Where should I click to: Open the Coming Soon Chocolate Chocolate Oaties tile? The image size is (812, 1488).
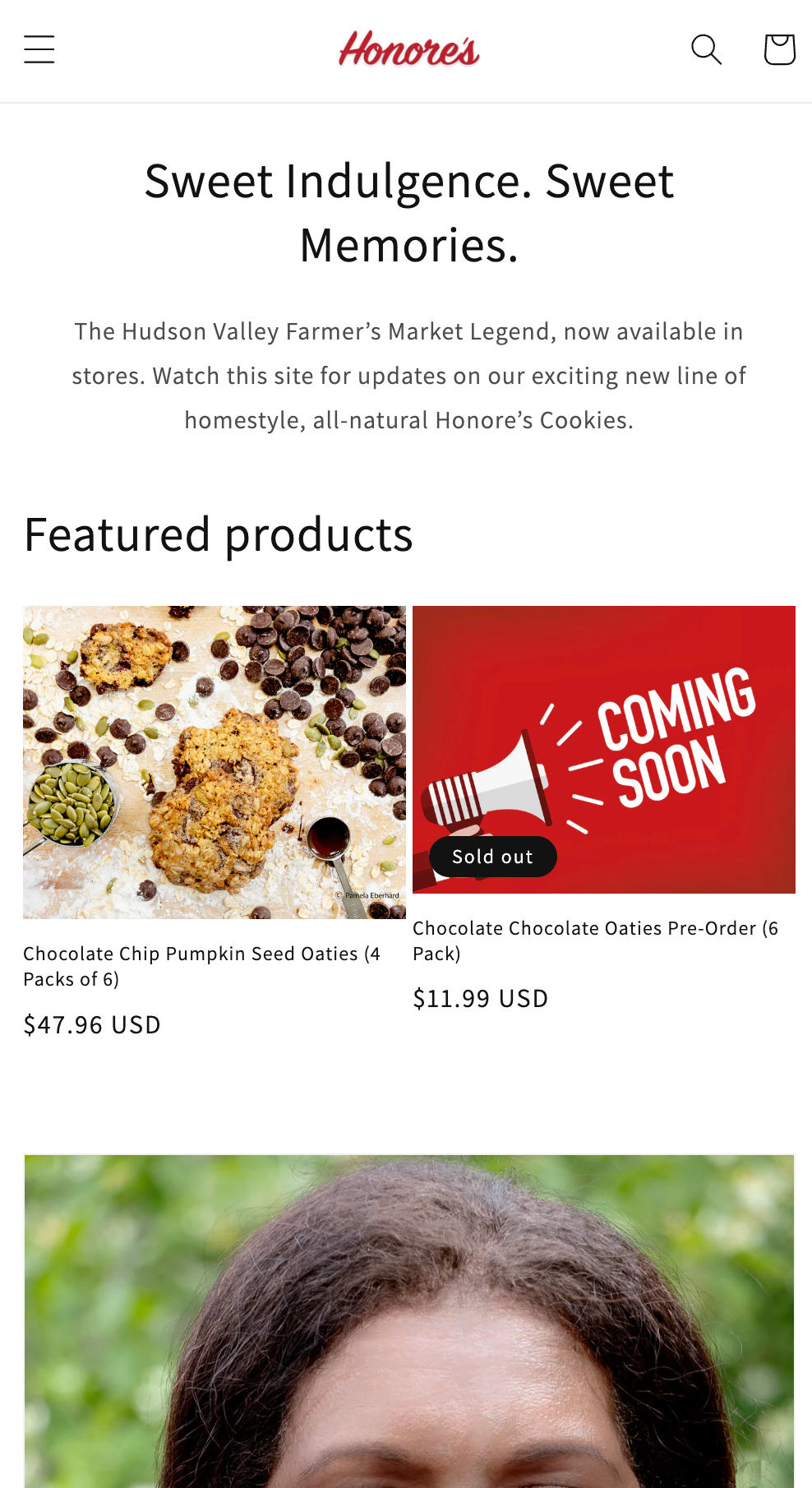(604, 750)
